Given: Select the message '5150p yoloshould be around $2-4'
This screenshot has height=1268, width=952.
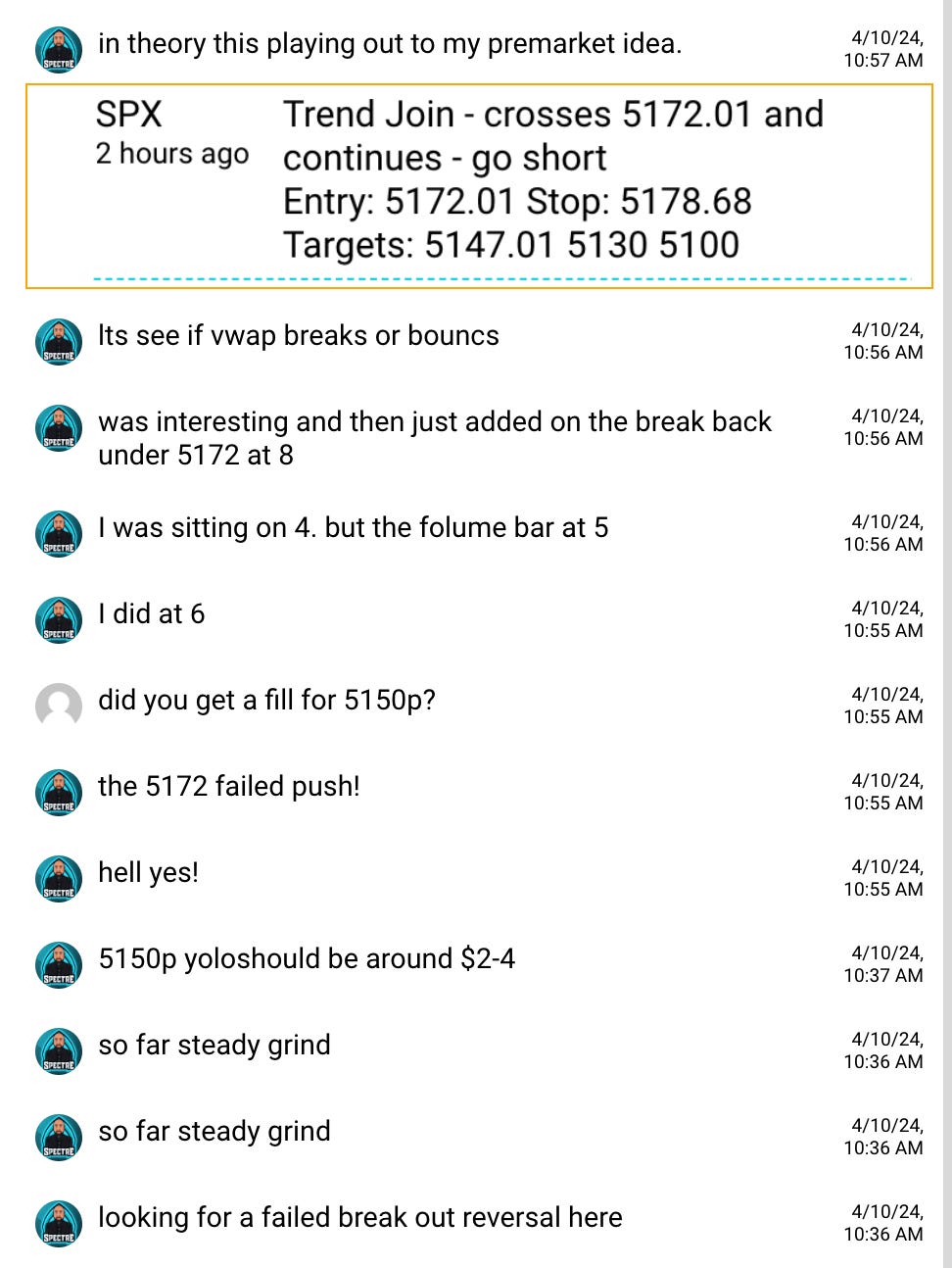Looking at the screenshot, I should point(307,958).
